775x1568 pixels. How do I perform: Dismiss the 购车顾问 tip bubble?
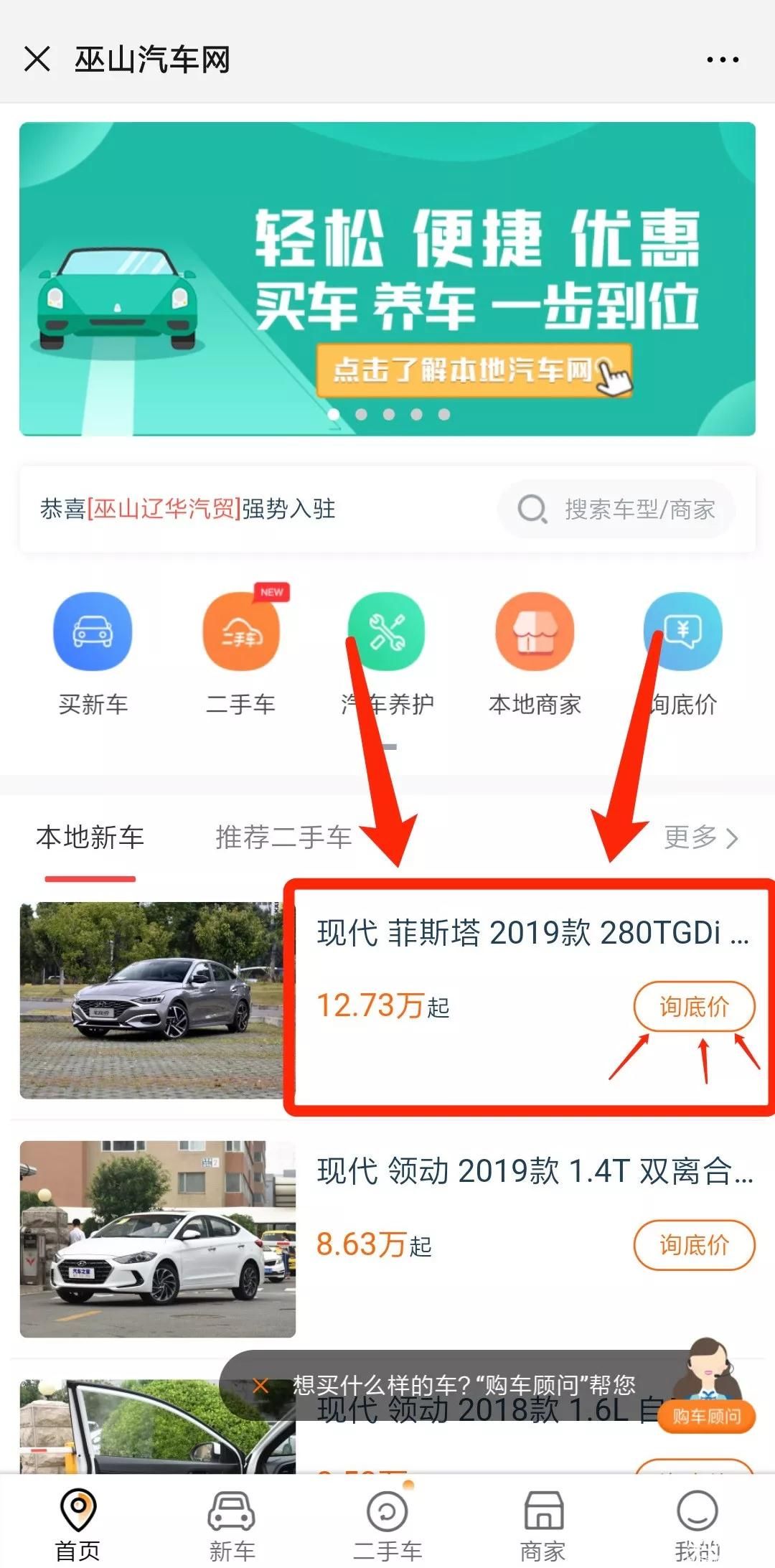tap(260, 1386)
